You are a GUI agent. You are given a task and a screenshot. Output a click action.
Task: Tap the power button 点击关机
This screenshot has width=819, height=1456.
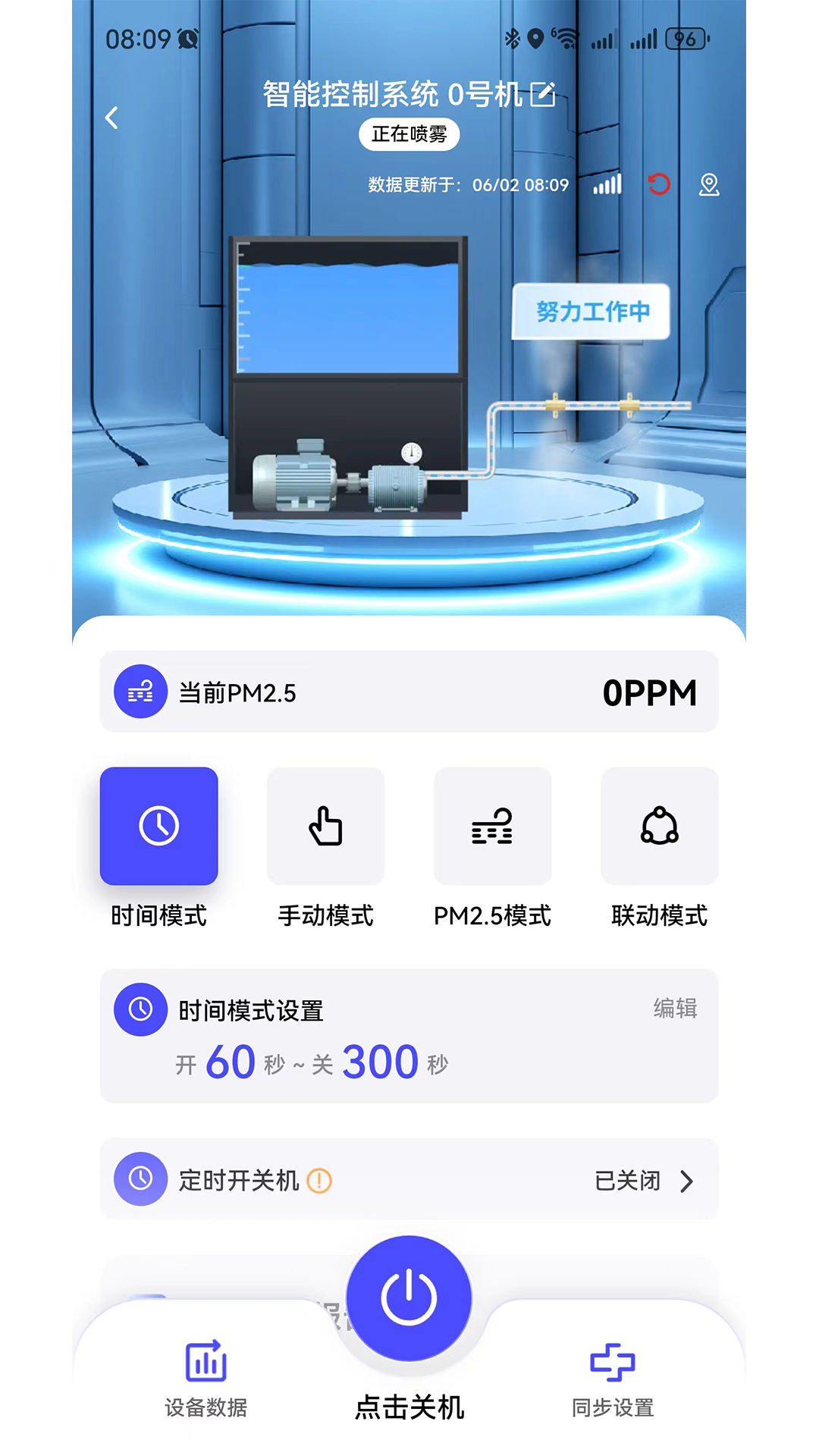click(409, 1298)
